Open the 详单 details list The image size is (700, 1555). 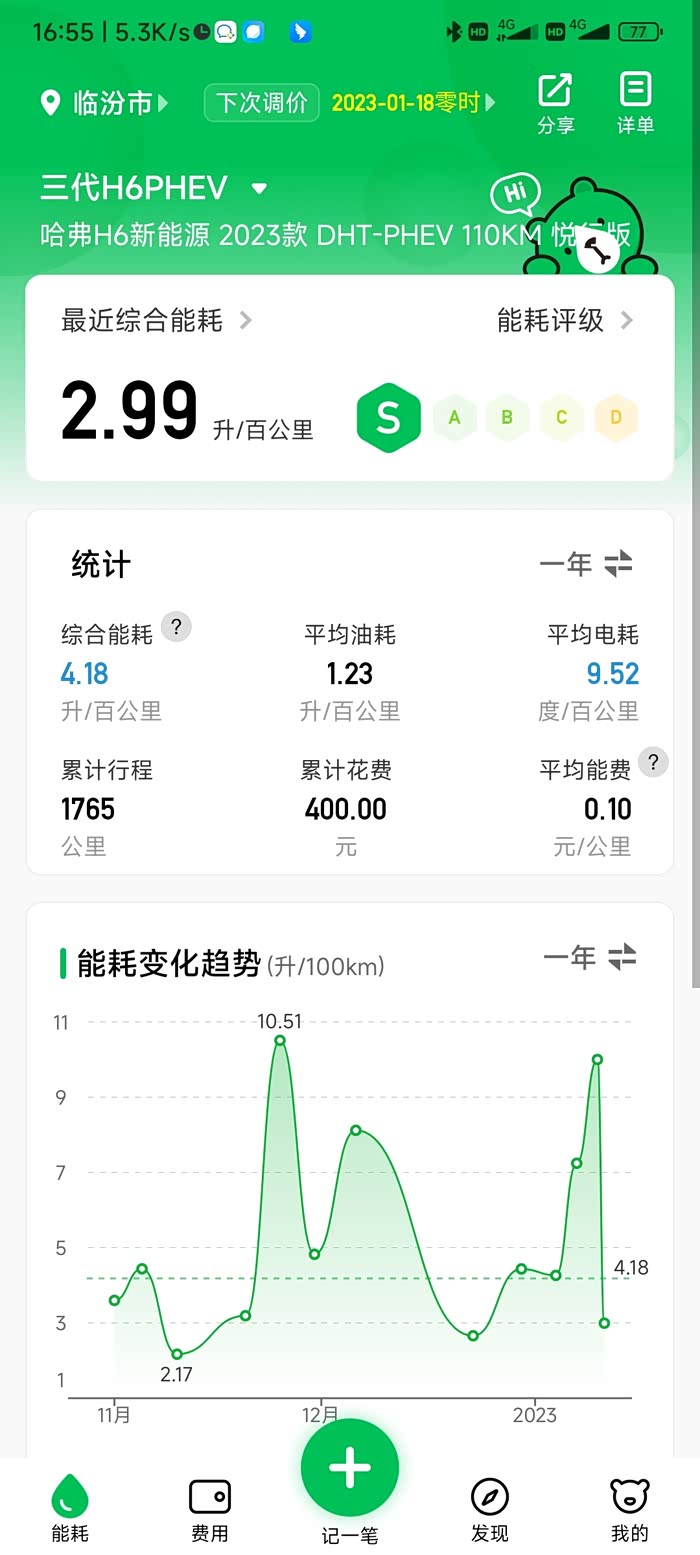coord(635,104)
